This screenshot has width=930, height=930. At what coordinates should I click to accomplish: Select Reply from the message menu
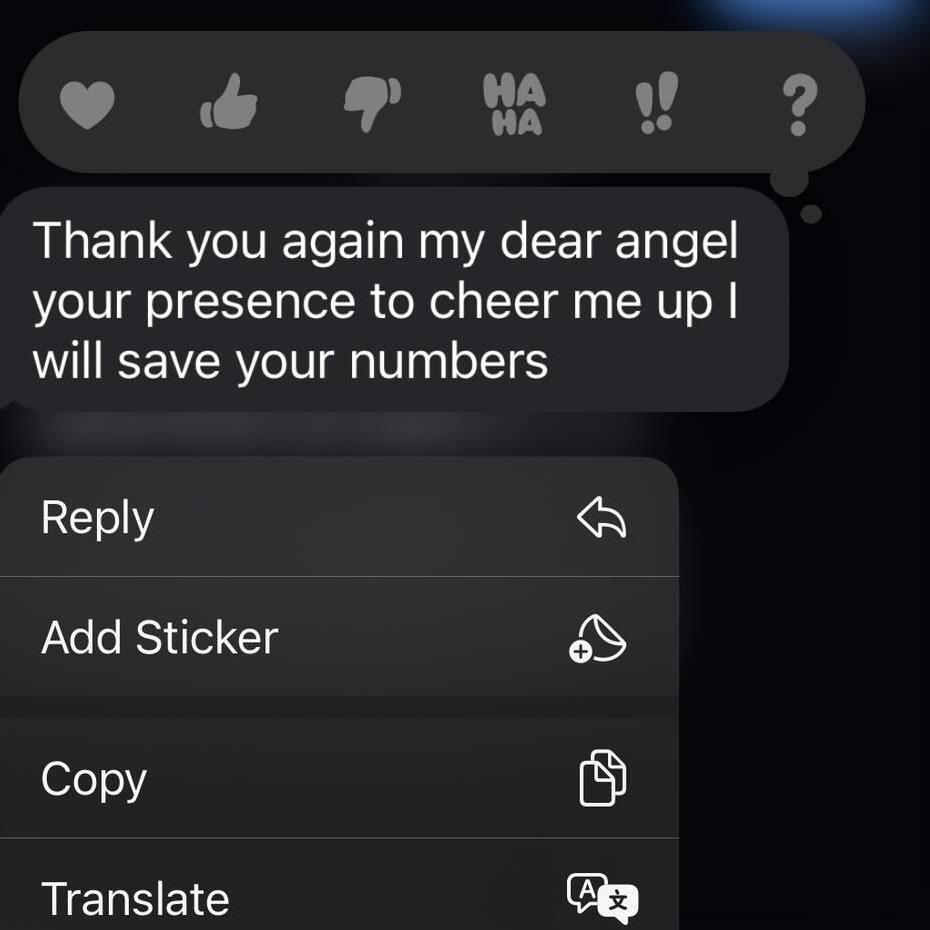pos(338,518)
